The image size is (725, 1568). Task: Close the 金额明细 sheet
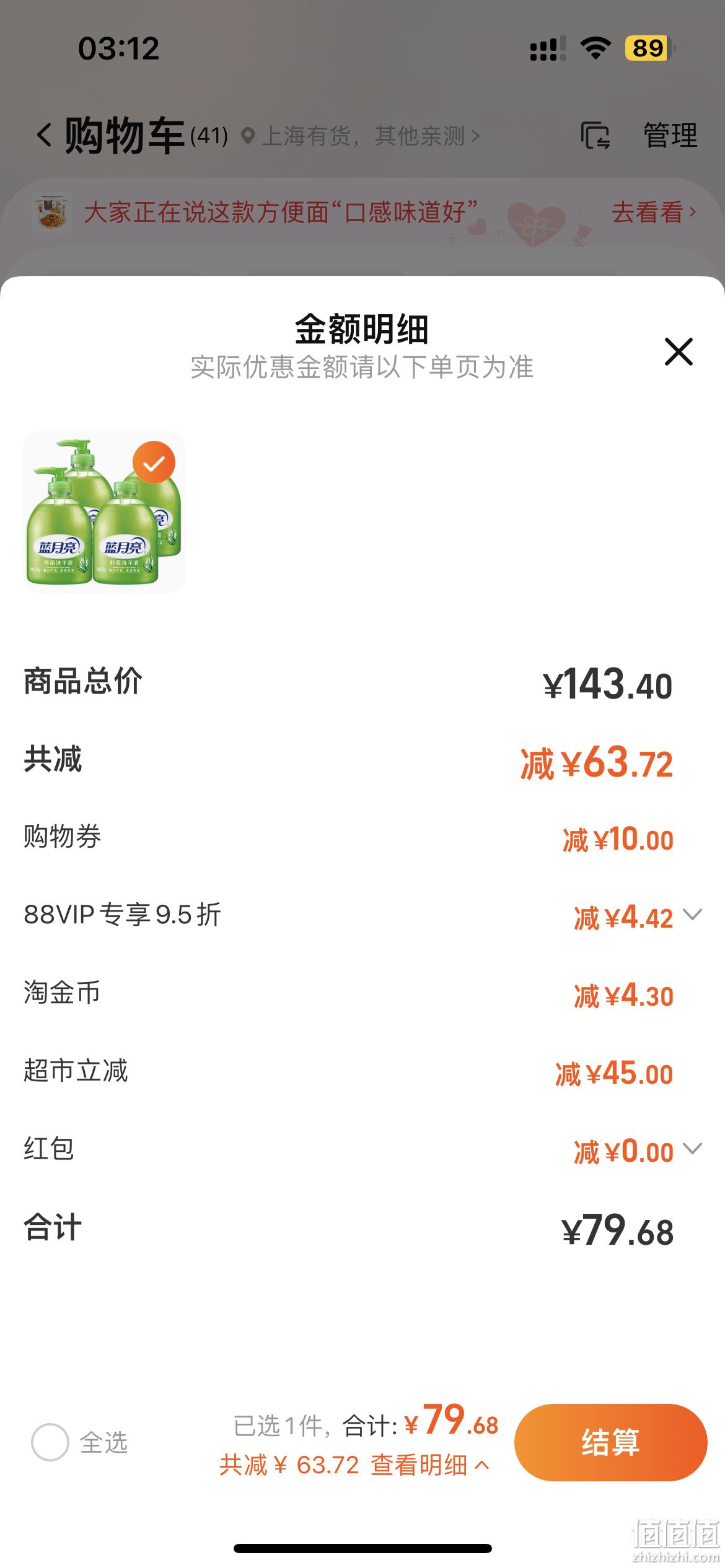click(679, 352)
